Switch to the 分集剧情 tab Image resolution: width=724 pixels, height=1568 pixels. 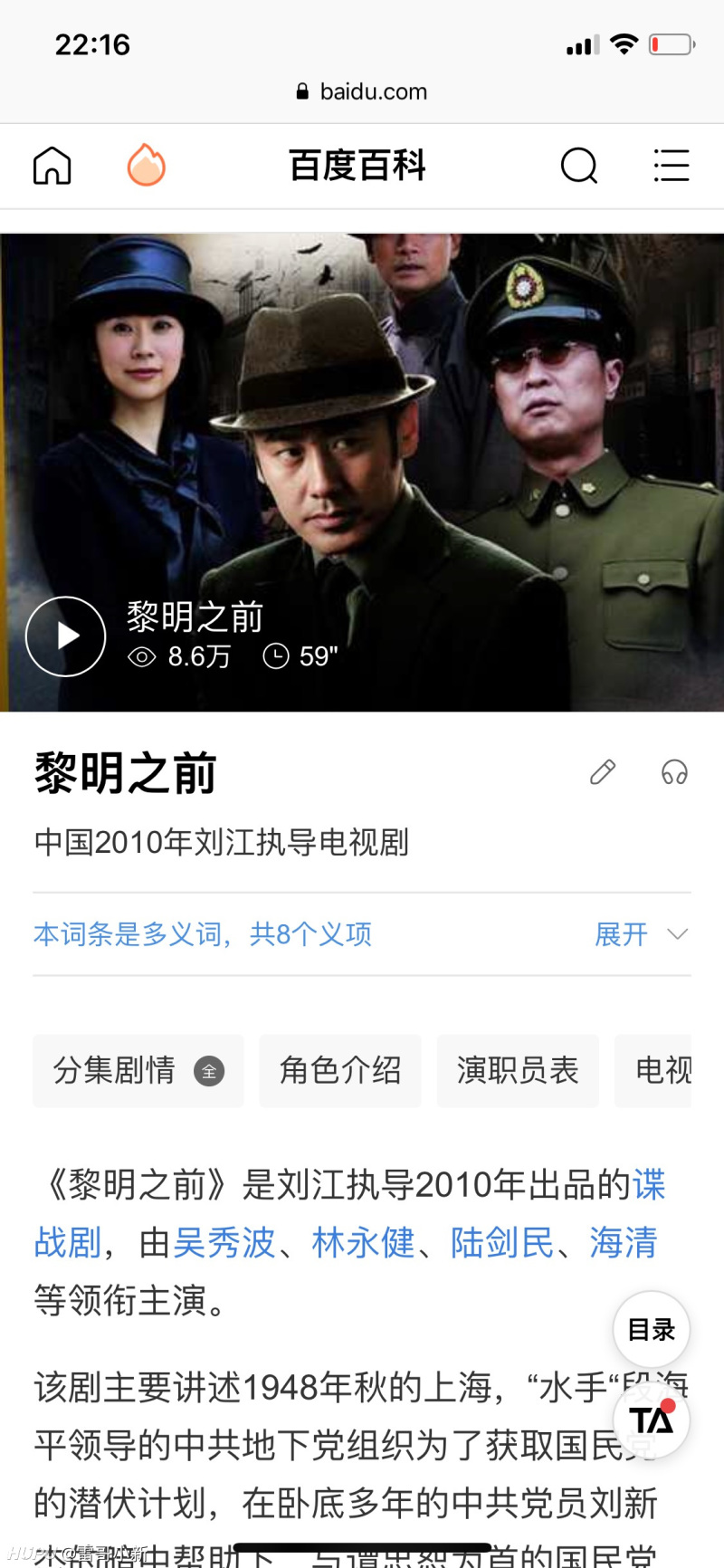pyautogui.click(x=138, y=1071)
